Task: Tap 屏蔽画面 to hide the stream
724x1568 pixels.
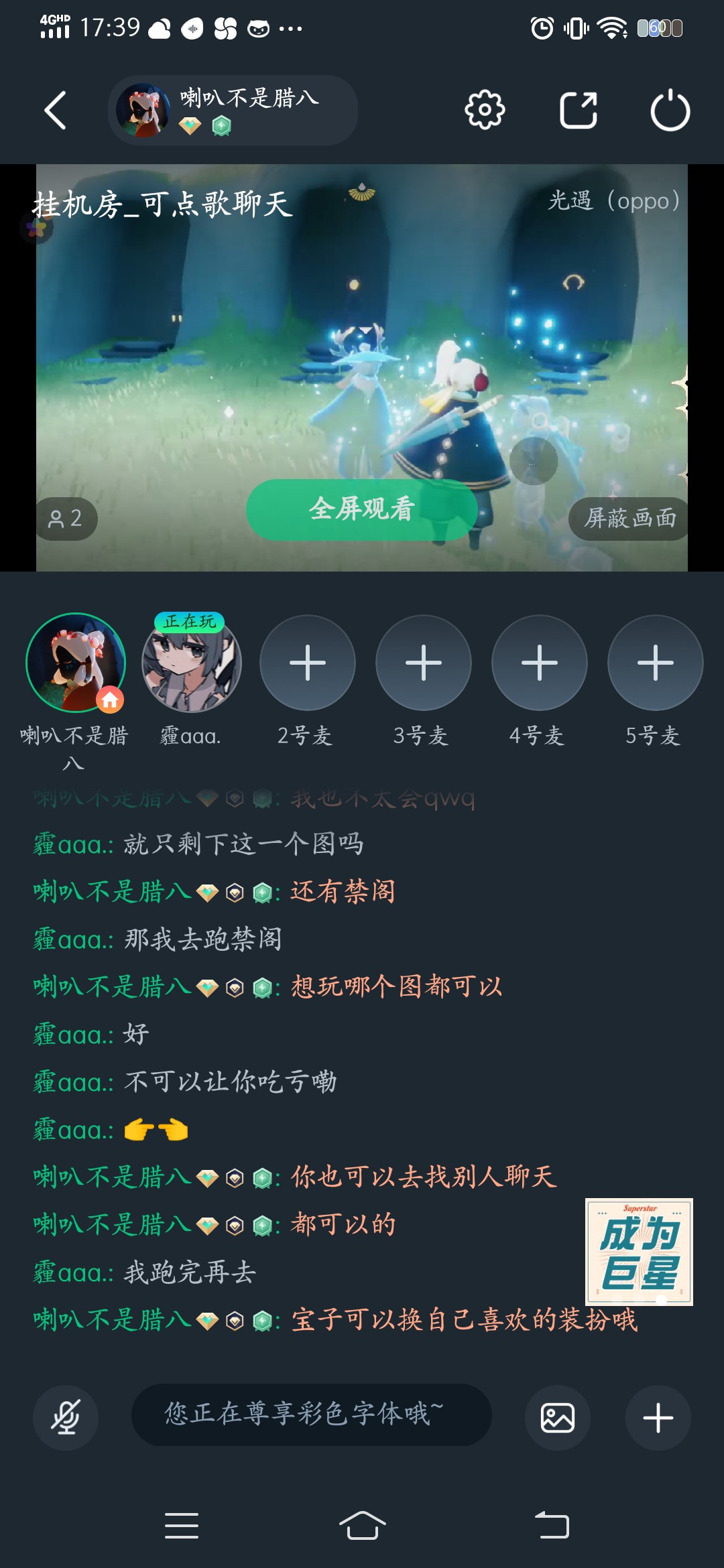Action: coord(629,518)
